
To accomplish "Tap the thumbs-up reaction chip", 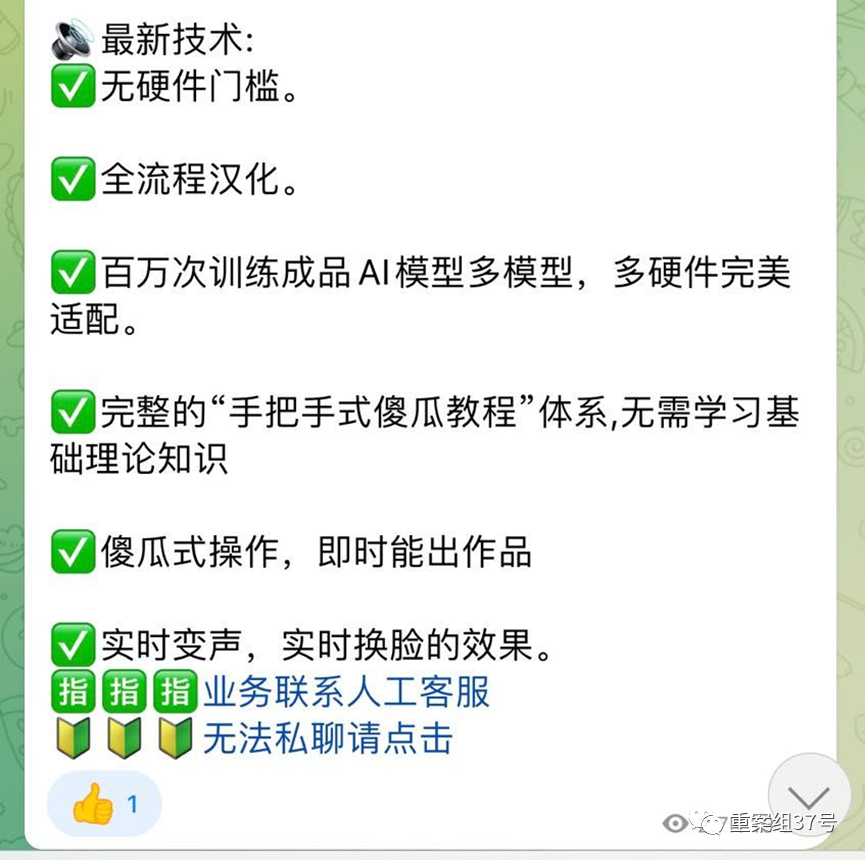I will (x=104, y=804).
